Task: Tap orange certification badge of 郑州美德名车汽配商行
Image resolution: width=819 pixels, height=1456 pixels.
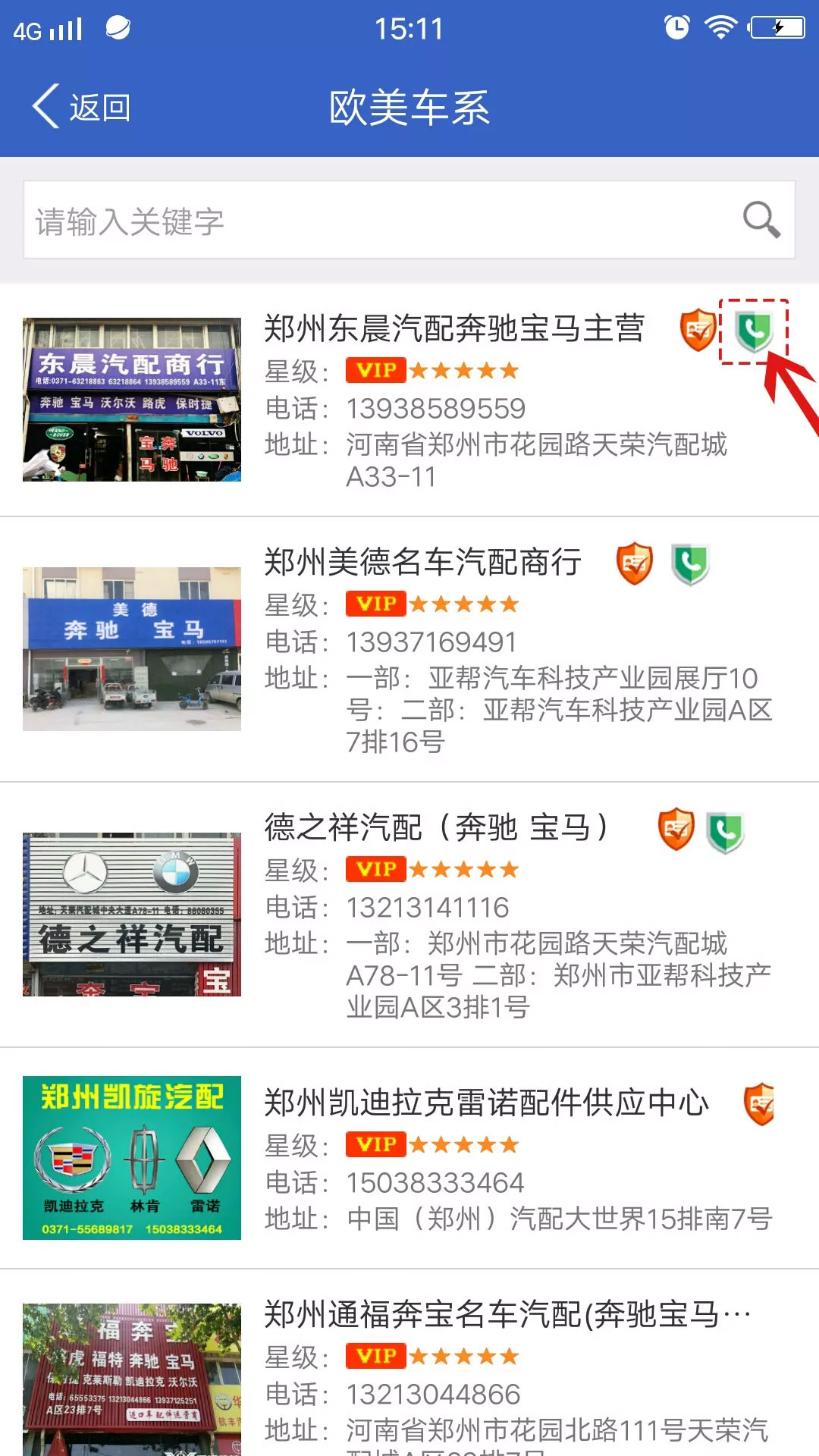Action: tap(635, 563)
